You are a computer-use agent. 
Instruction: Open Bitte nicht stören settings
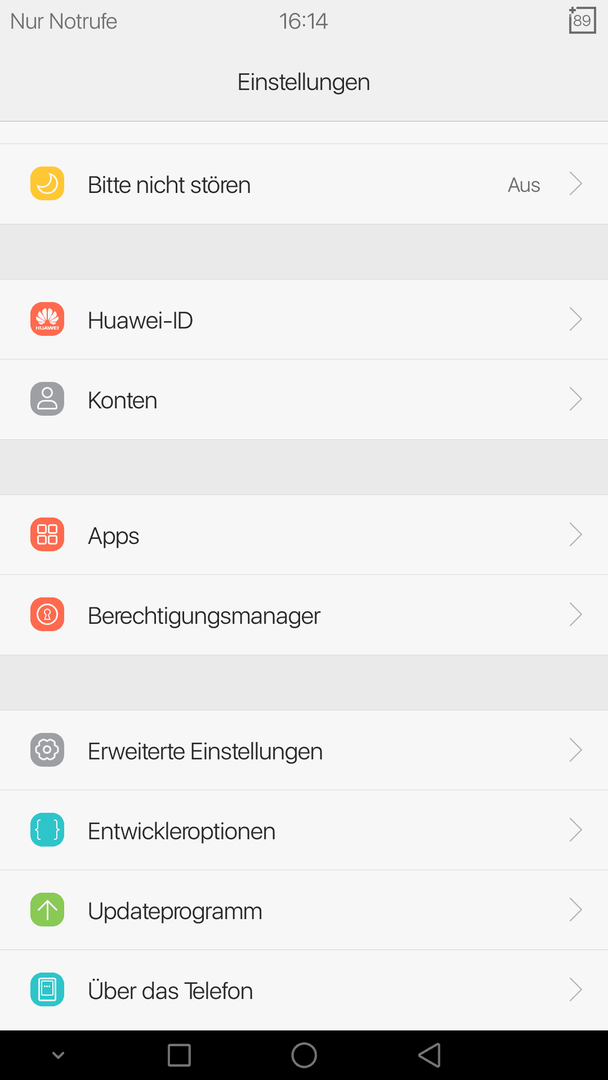coord(304,184)
